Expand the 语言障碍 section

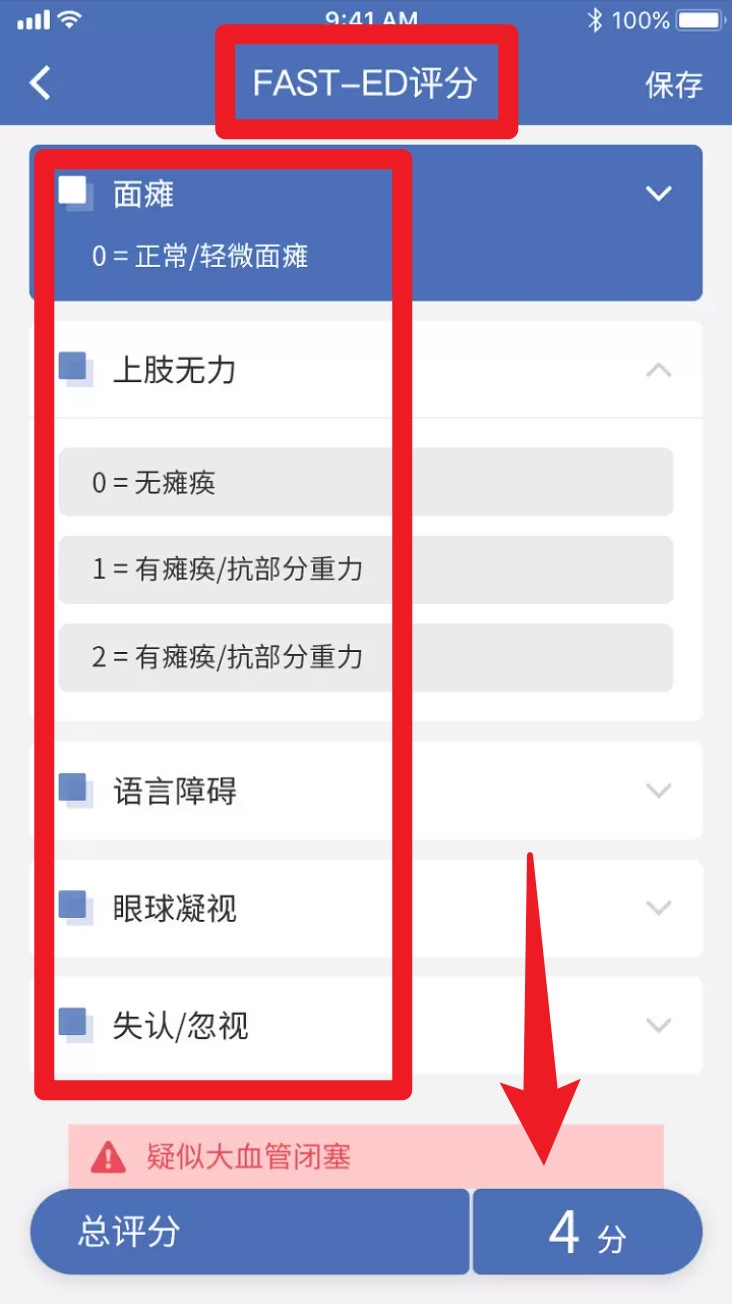coord(366,791)
